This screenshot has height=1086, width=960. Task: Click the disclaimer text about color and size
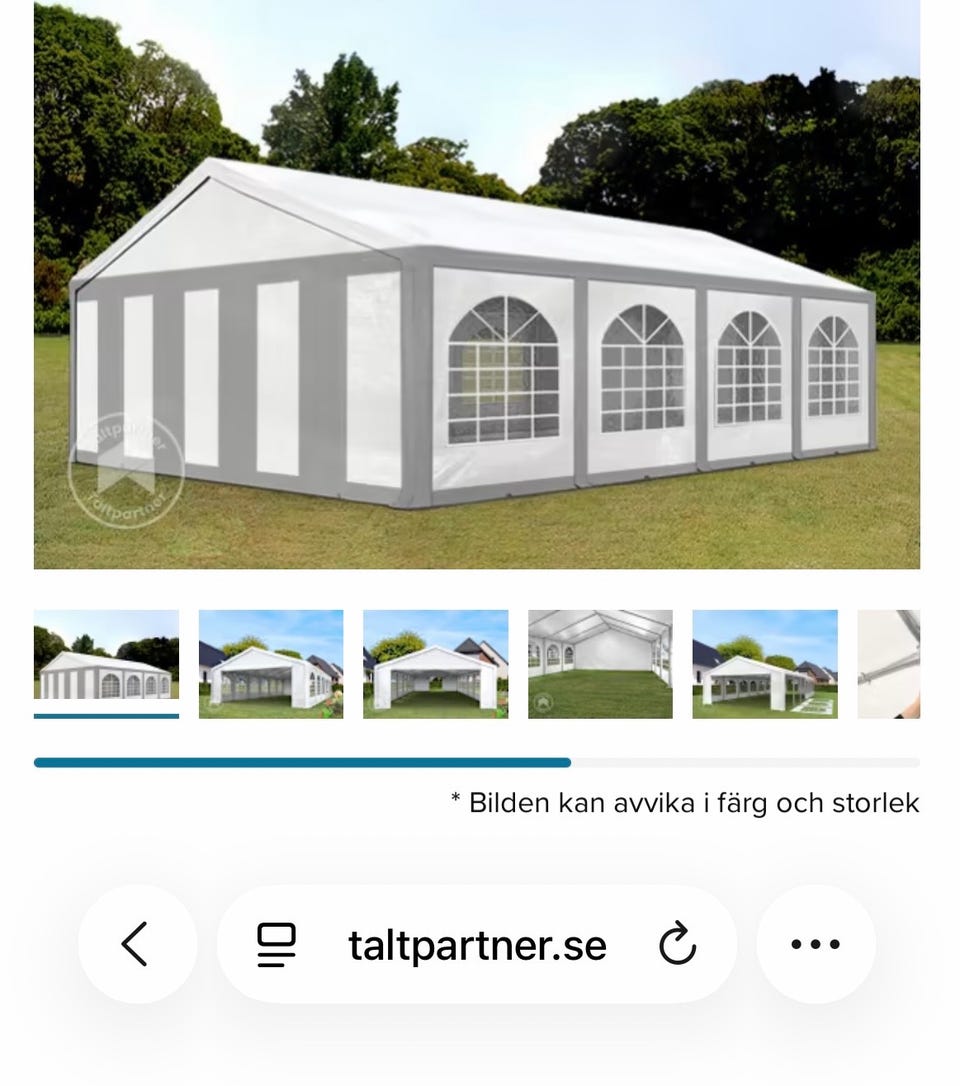[x=687, y=802]
